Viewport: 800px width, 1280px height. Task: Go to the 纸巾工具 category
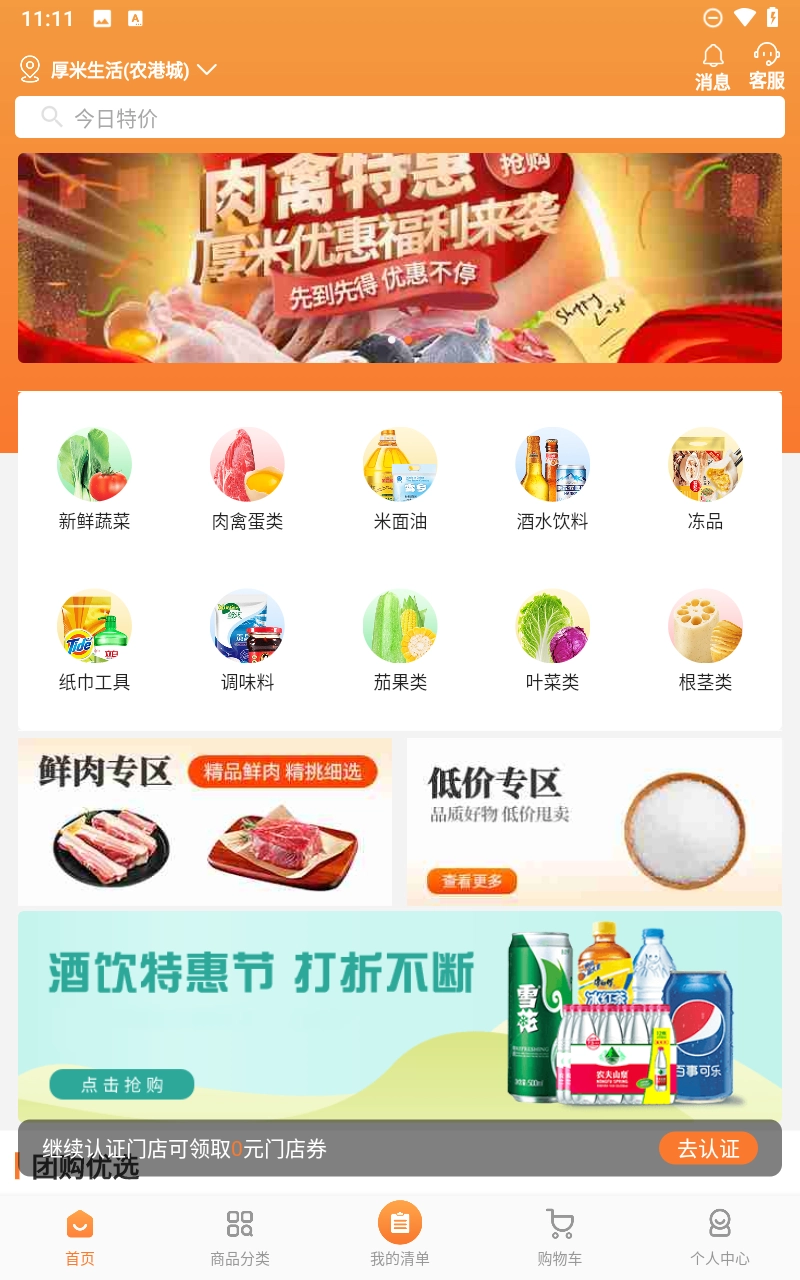(94, 640)
